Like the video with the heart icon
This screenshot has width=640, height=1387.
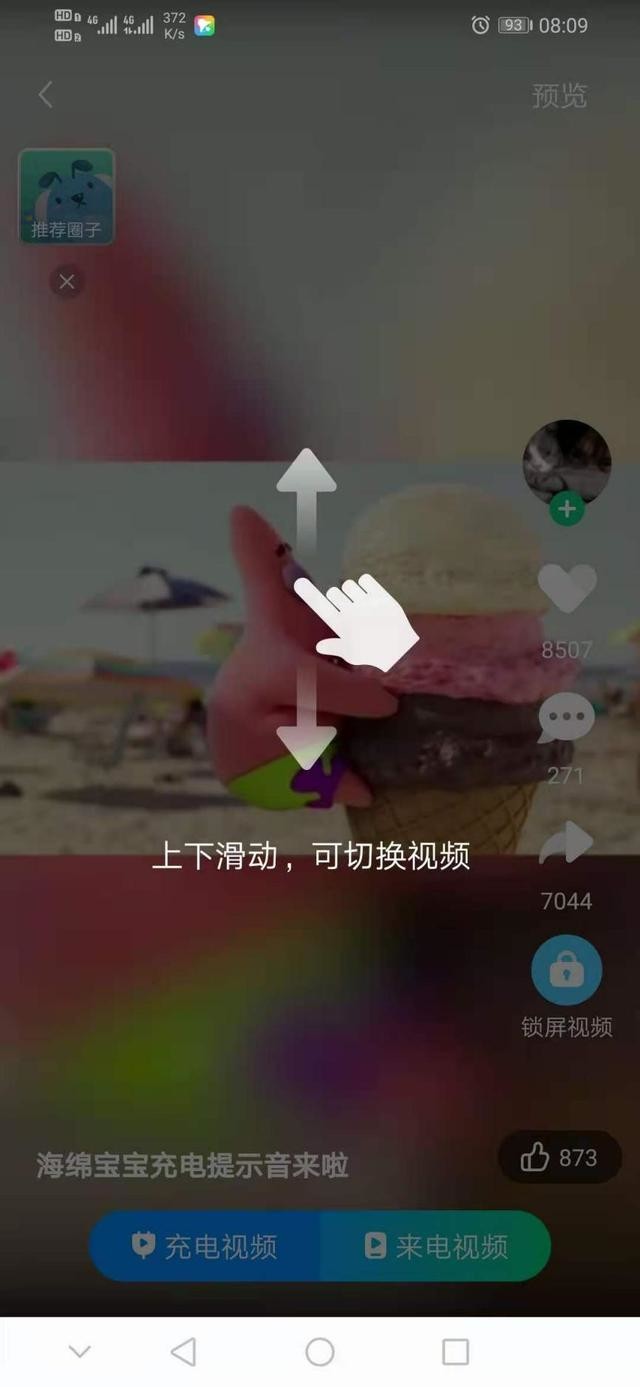pos(567,588)
